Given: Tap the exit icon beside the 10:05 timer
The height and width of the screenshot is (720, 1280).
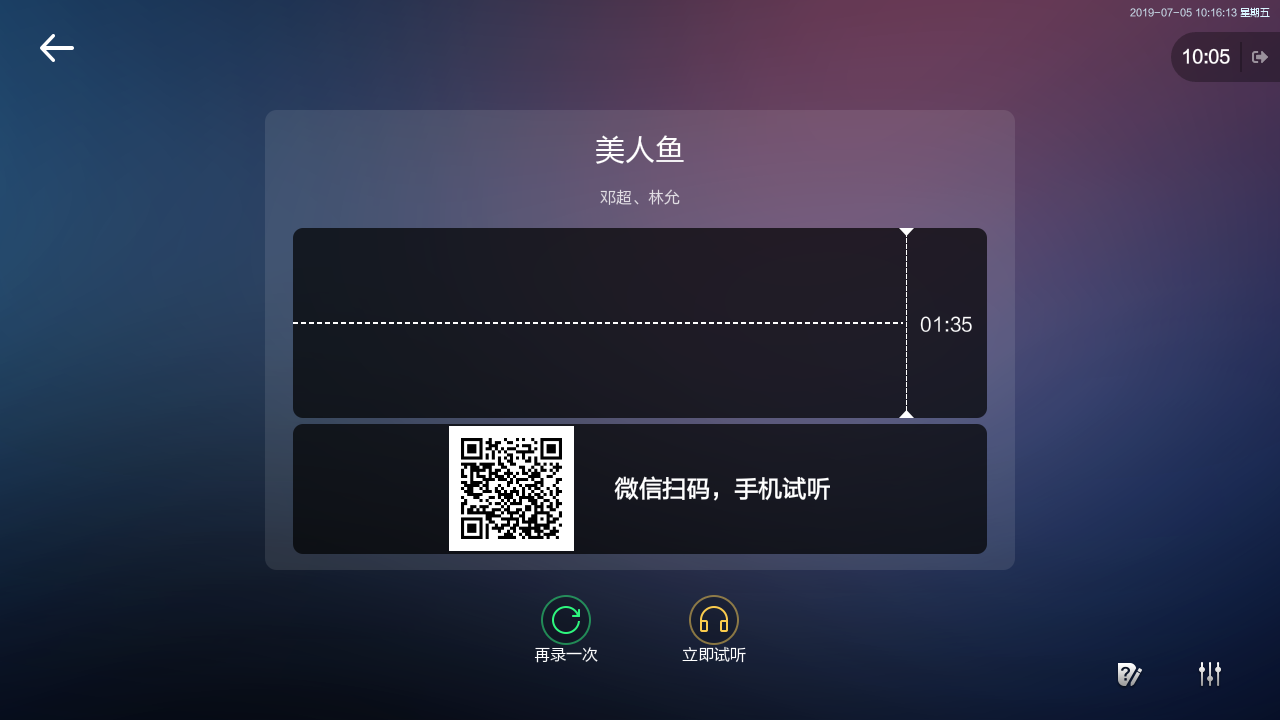Looking at the screenshot, I should (x=1260, y=57).
